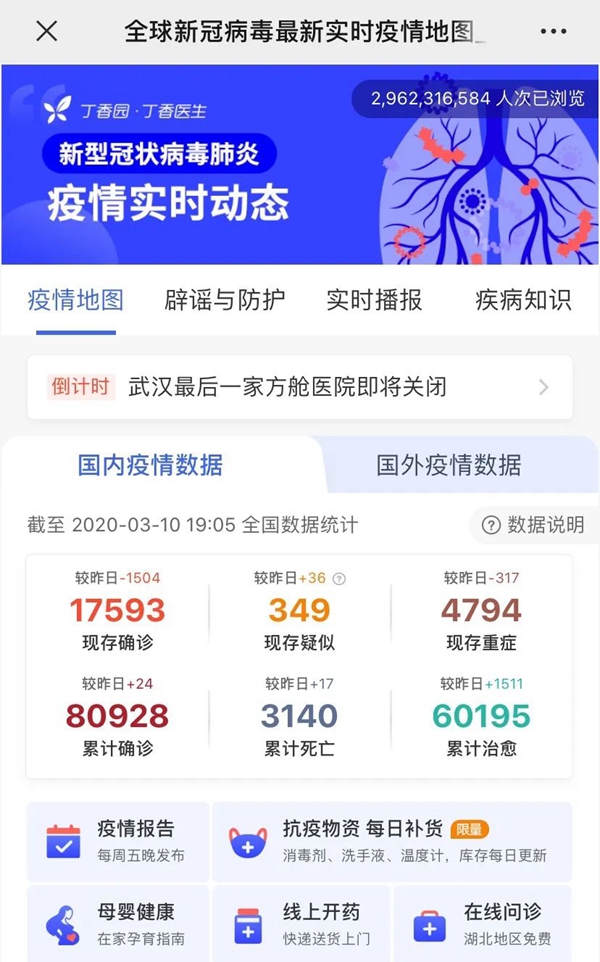Open the 武汉最后一家方舱医院即将关闭 countdown notice
The height and width of the screenshot is (962, 600).
[x=300, y=387]
